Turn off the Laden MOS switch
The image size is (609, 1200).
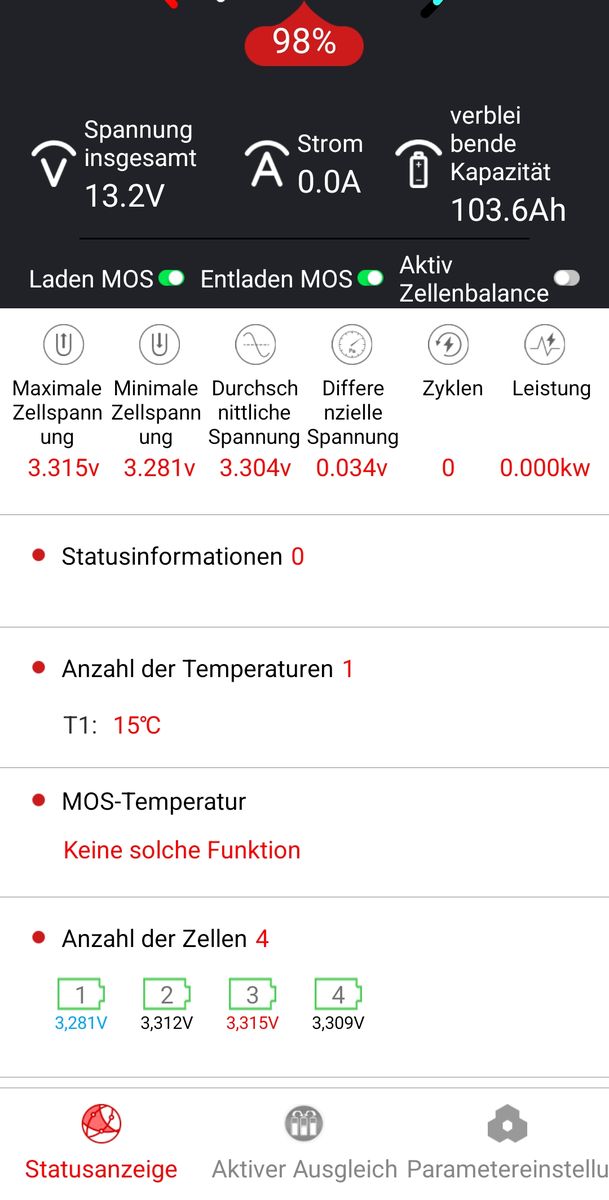pyautogui.click(x=171, y=279)
